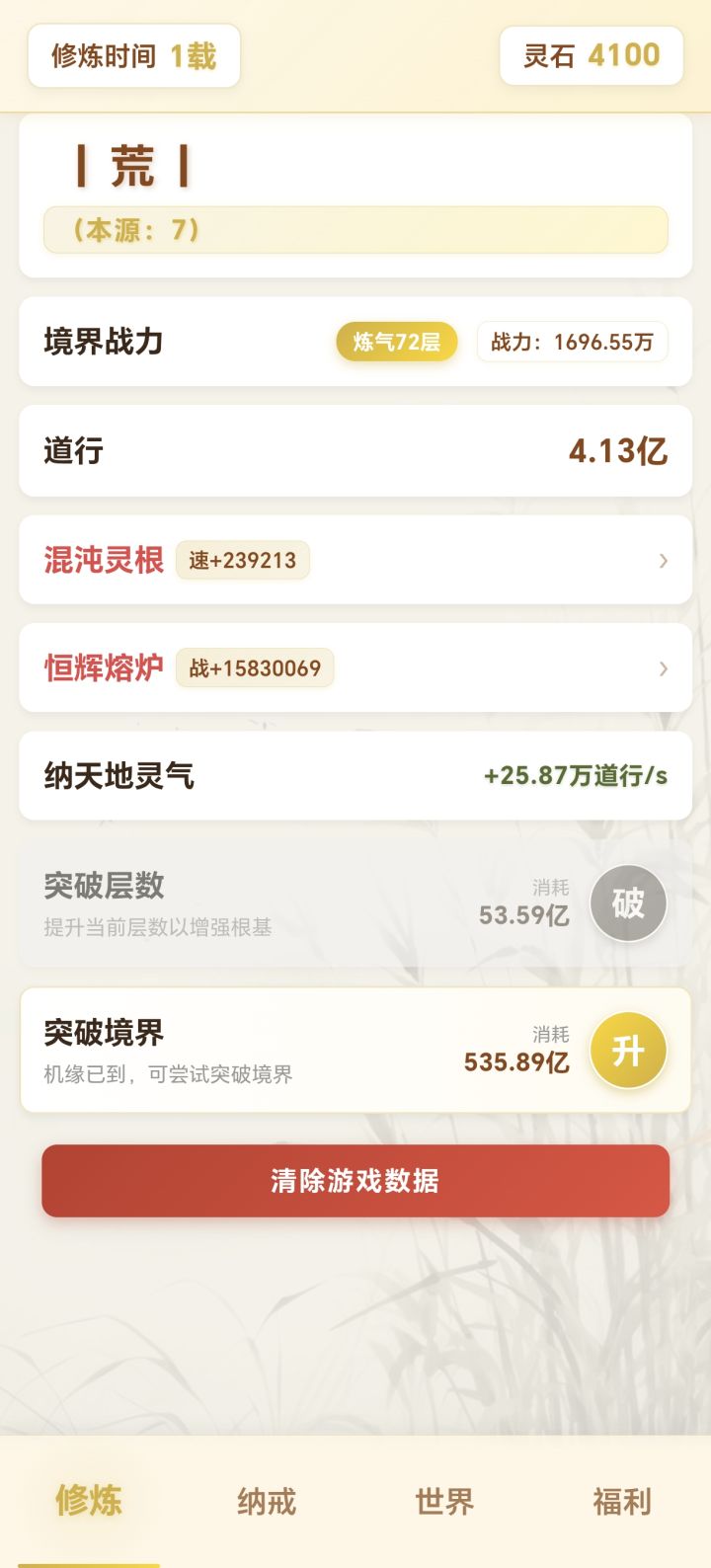Tap the 战力 1696.55万 power stat
Screen dimensions: 711x1568
click(573, 342)
